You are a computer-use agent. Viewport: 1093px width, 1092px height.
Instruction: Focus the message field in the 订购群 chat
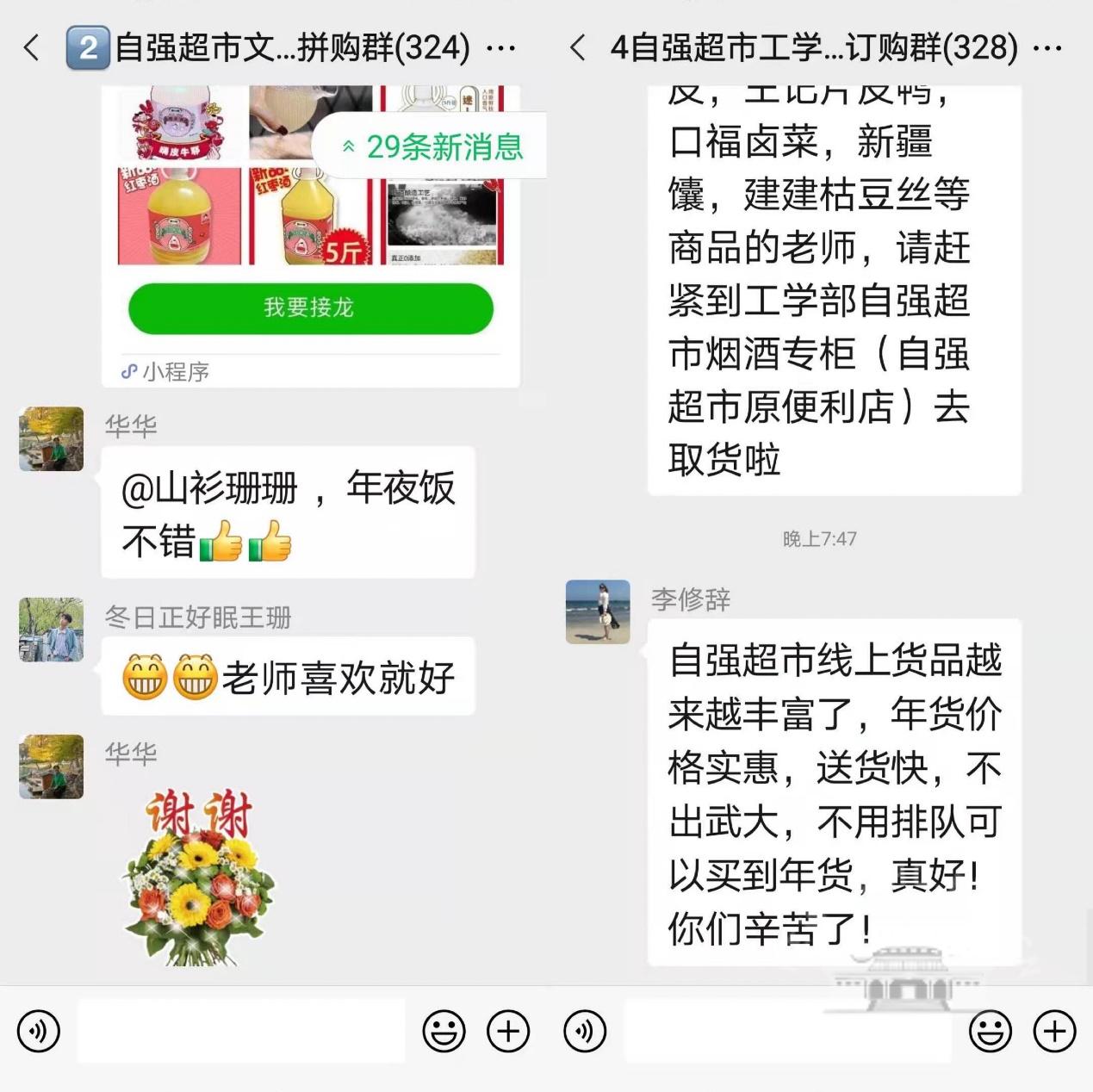tap(787, 1031)
